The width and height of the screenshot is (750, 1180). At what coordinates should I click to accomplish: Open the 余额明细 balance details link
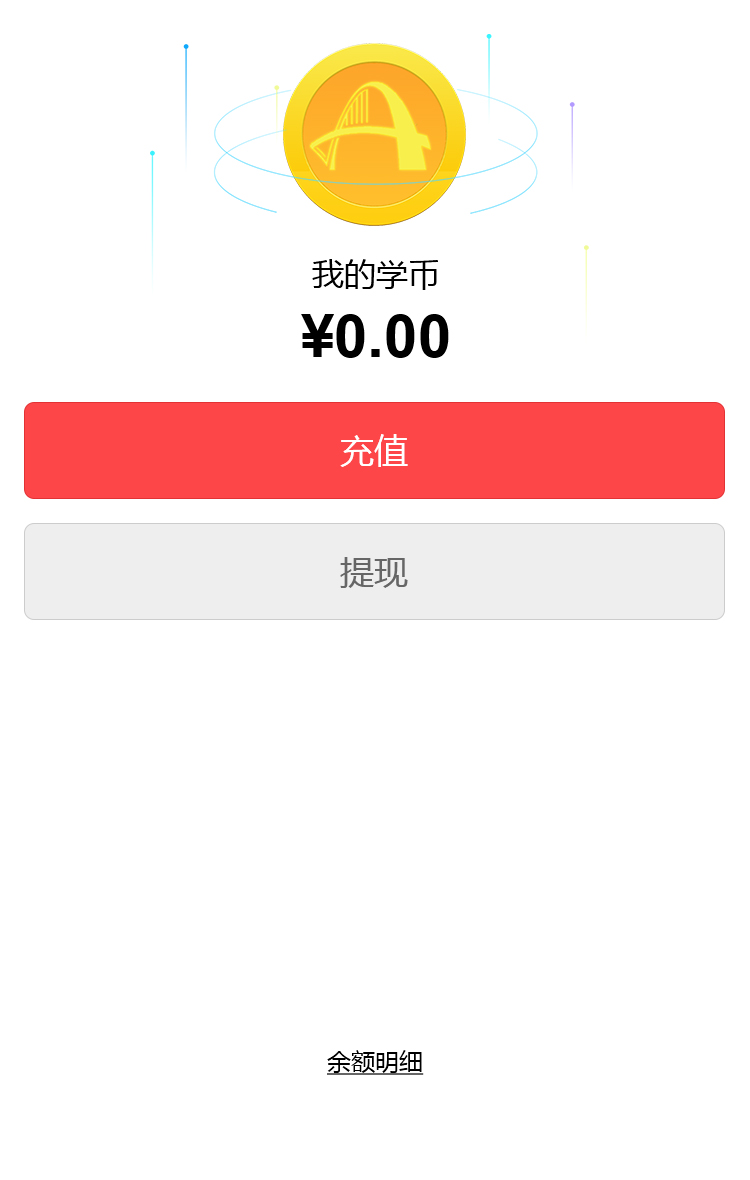[x=375, y=1062]
